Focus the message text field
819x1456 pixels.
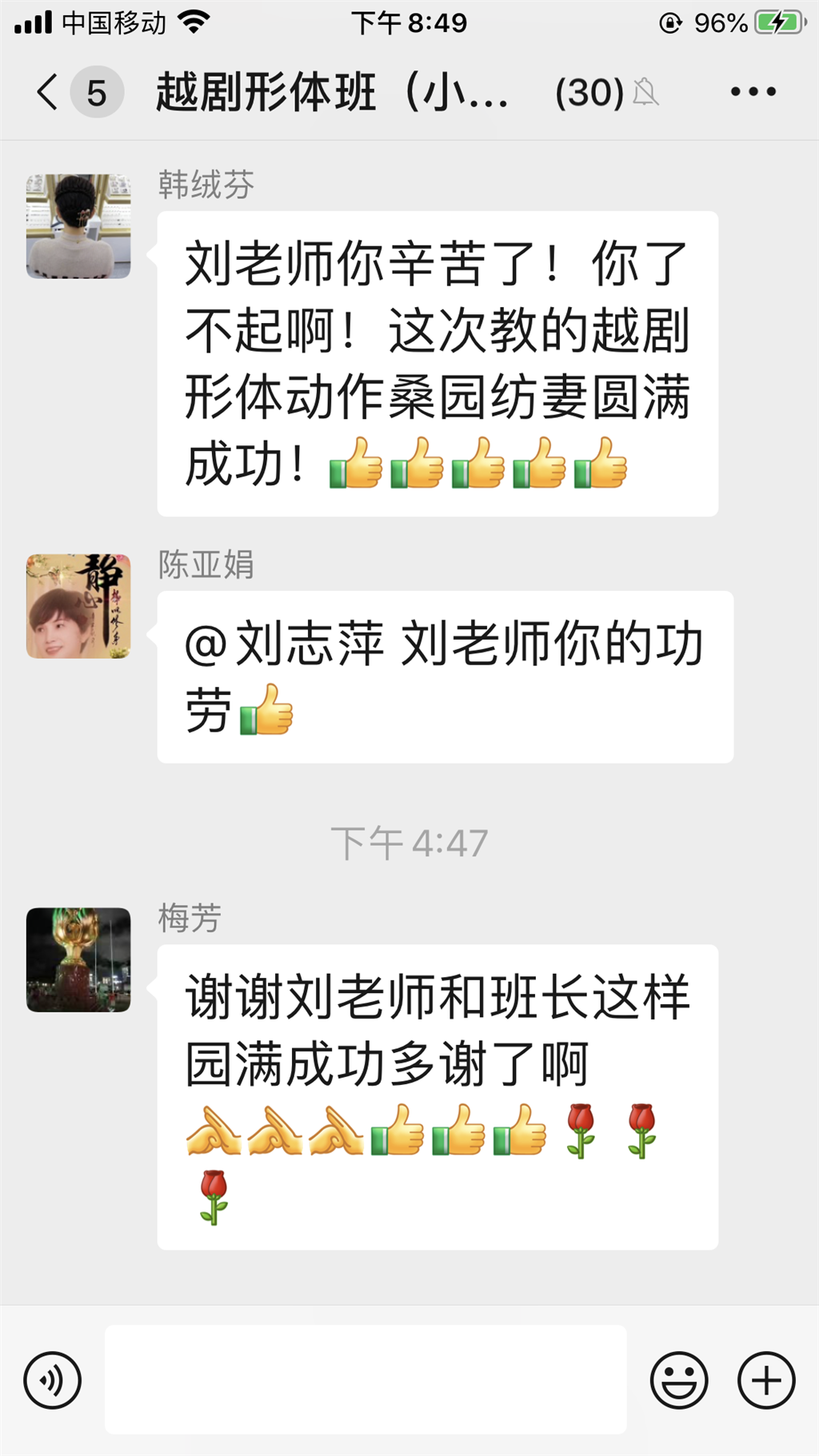click(366, 1380)
